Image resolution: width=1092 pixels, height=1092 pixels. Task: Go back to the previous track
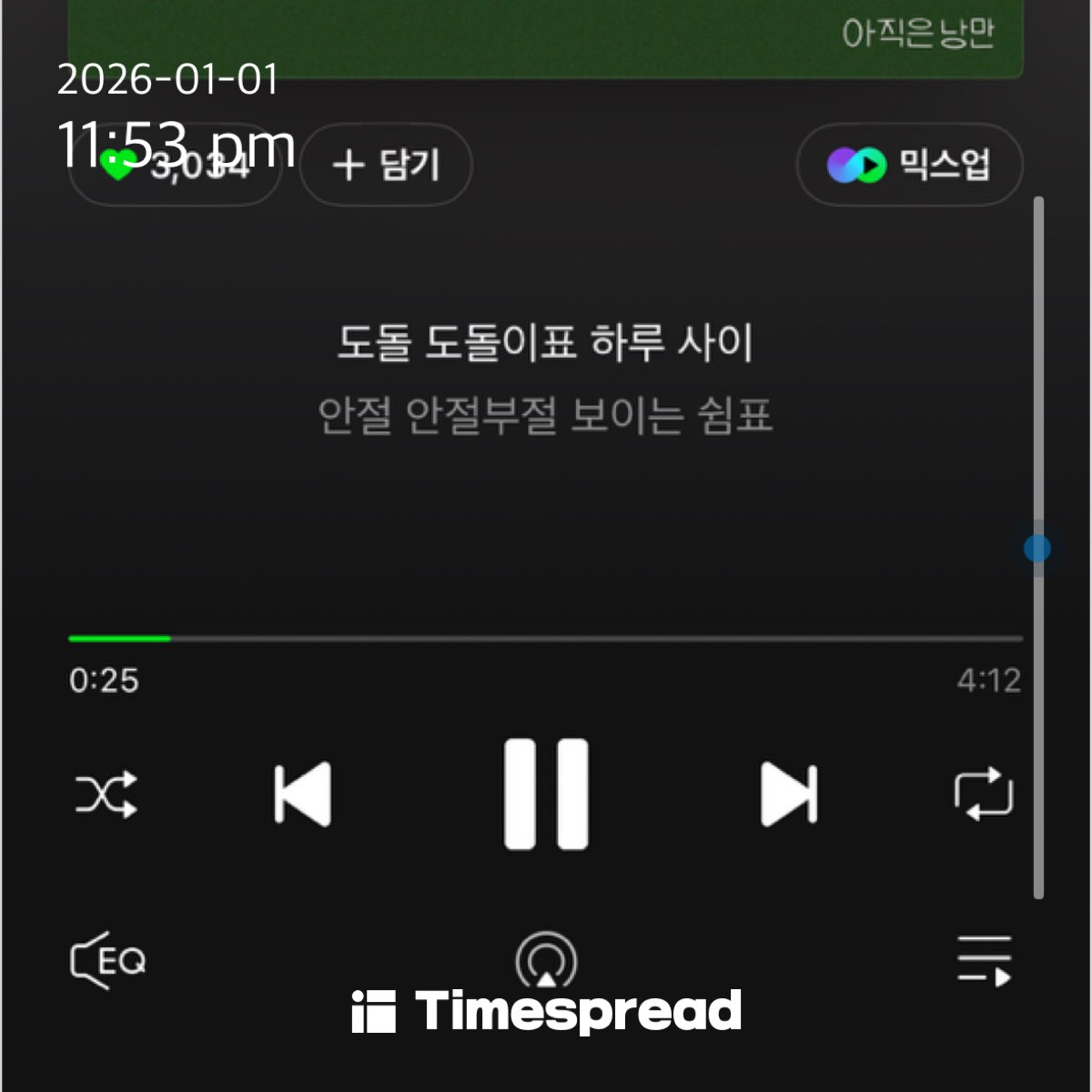[303, 794]
